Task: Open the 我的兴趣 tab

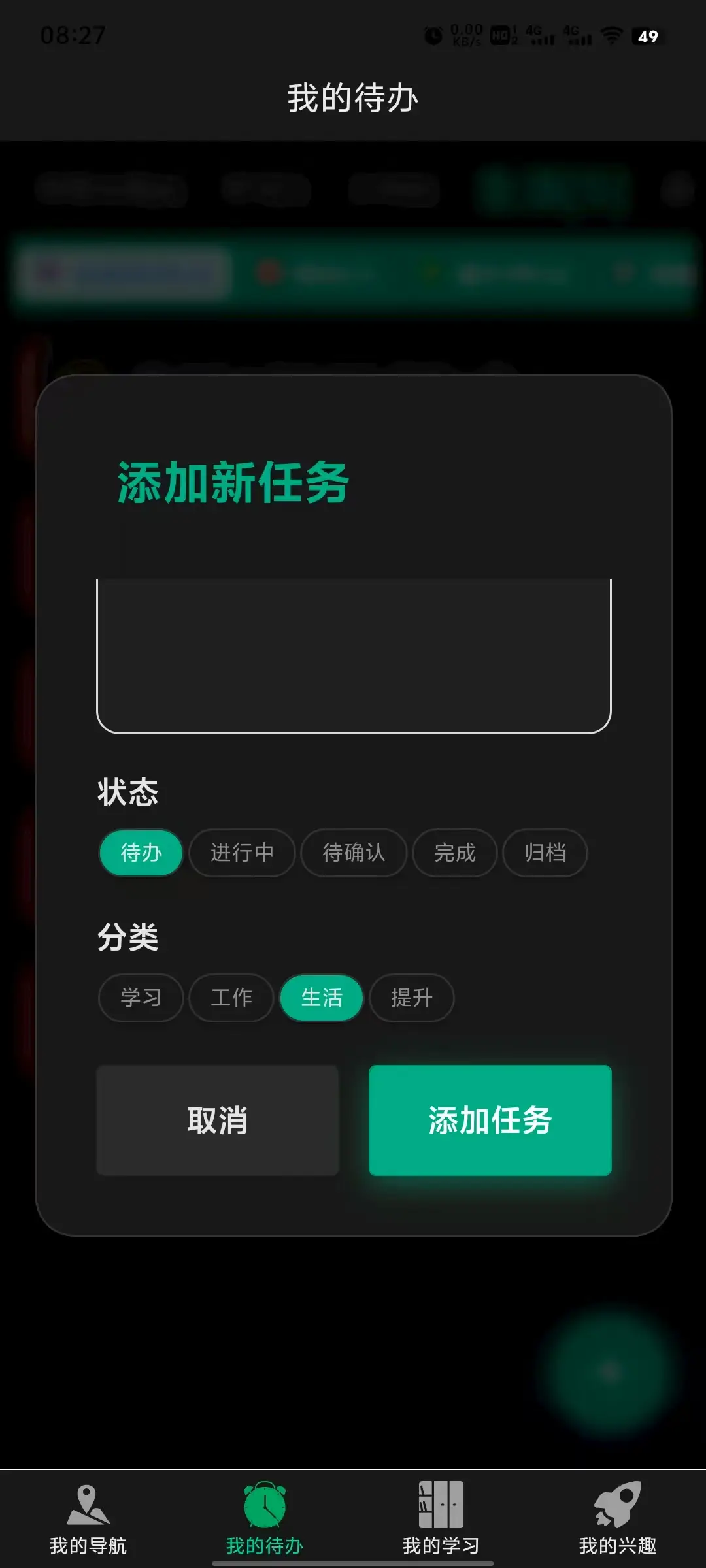Action: (617, 1519)
